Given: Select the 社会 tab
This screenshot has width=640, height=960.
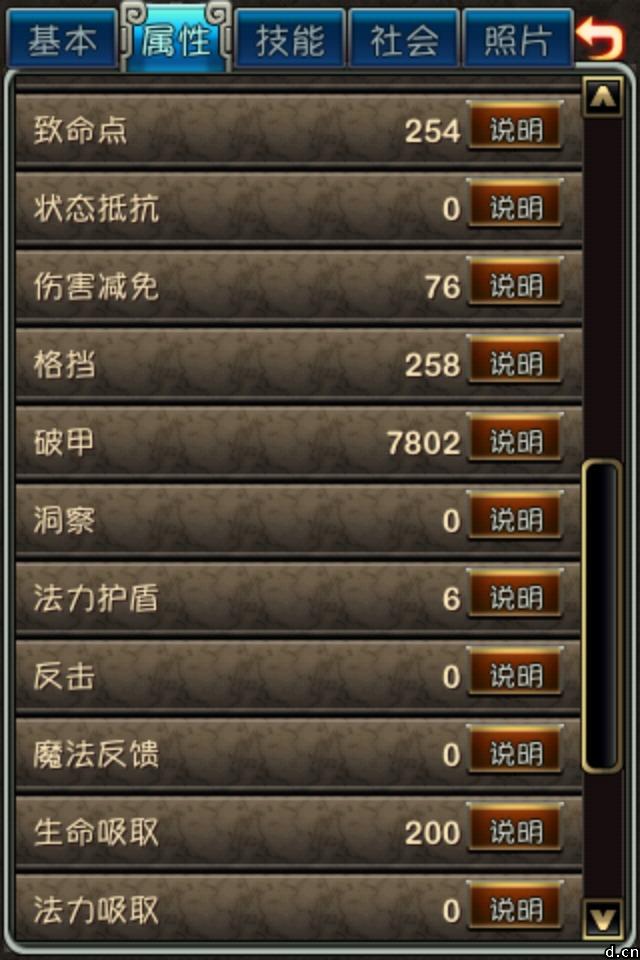Looking at the screenshot, I should (x=404, y=40).
